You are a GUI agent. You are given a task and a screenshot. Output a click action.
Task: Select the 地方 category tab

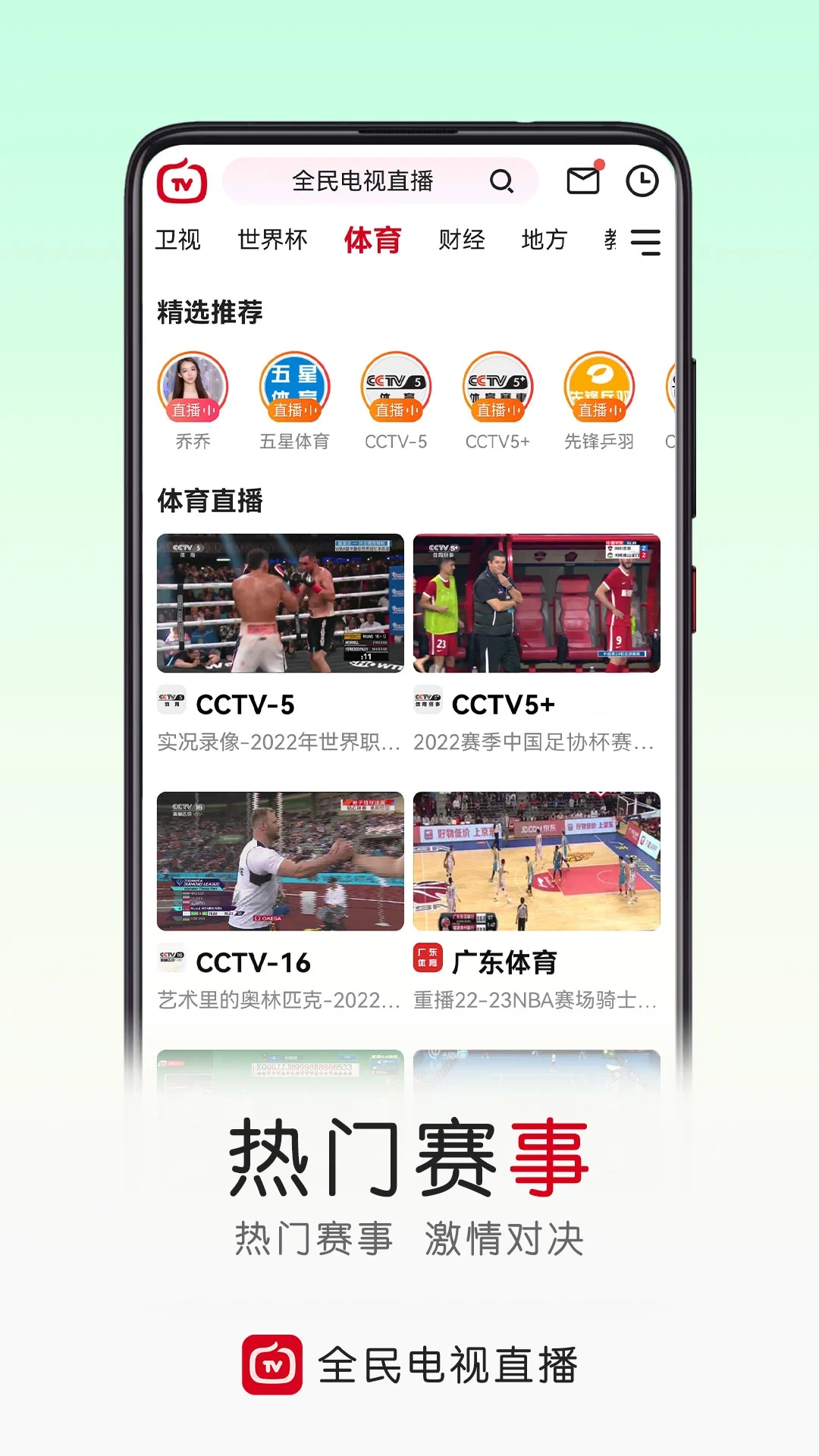pos(543,239)
